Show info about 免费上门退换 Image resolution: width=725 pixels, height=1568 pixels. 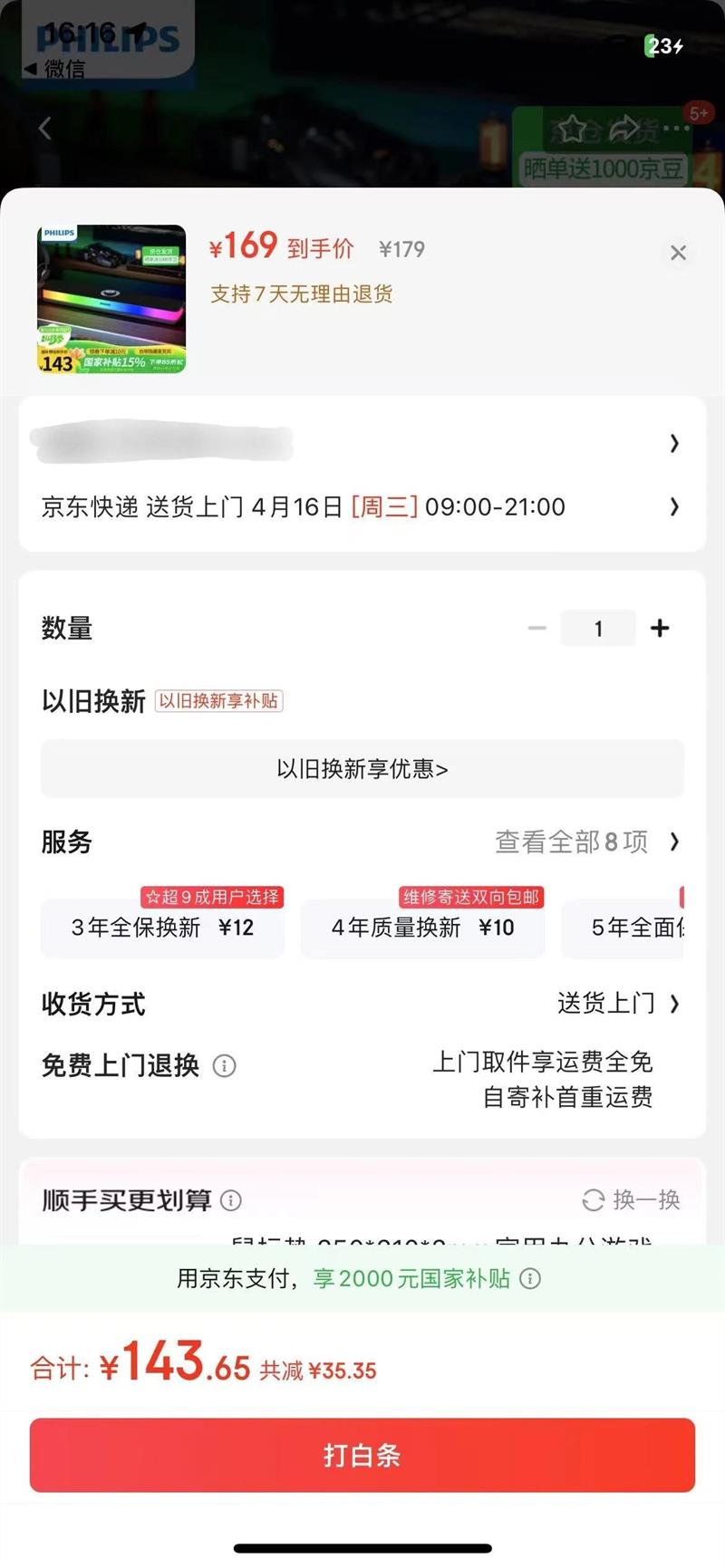tap(224, 1066)
